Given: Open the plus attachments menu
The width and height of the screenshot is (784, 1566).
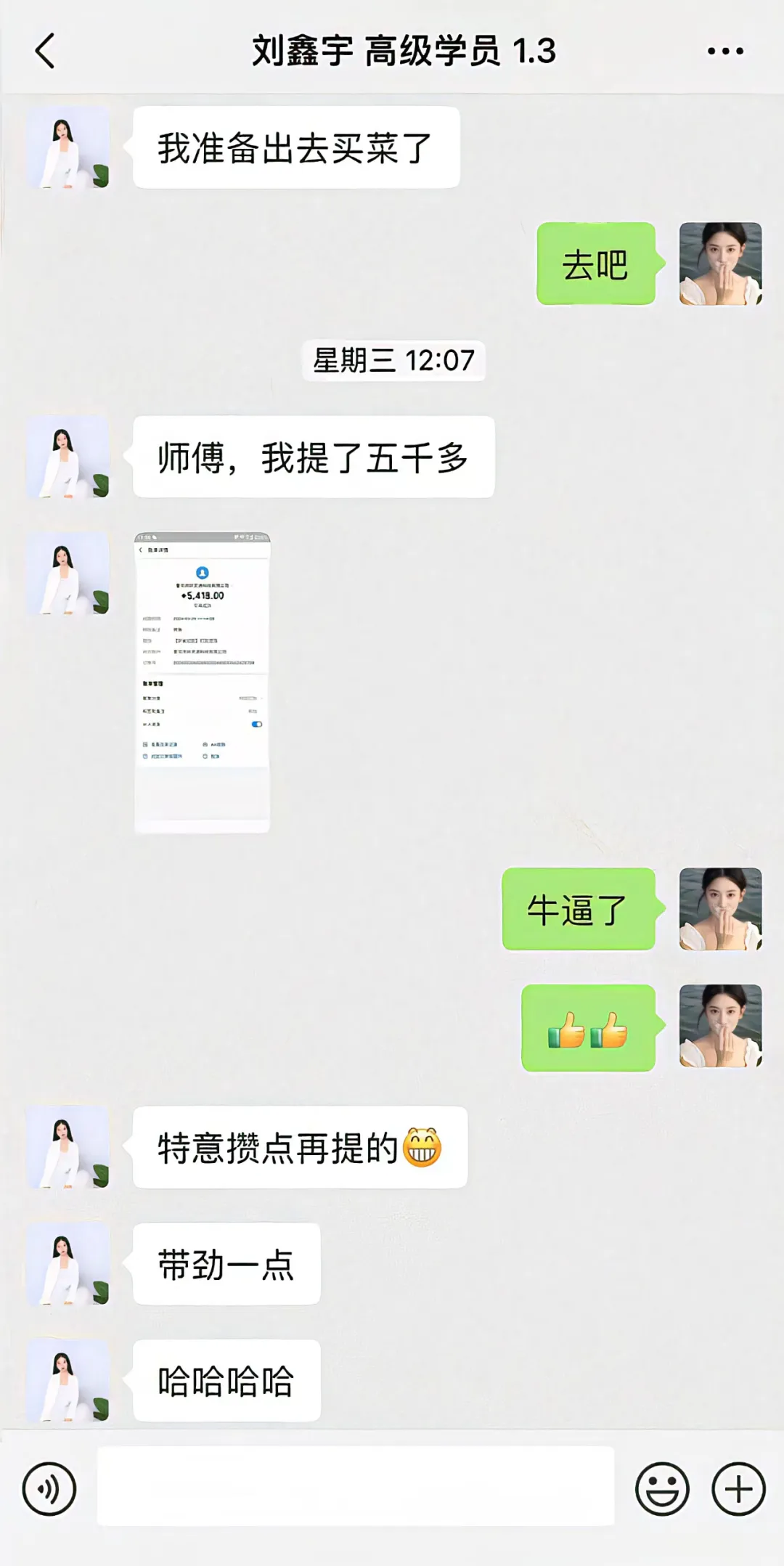Looking at the screenshot, I should coord(738,1489).
